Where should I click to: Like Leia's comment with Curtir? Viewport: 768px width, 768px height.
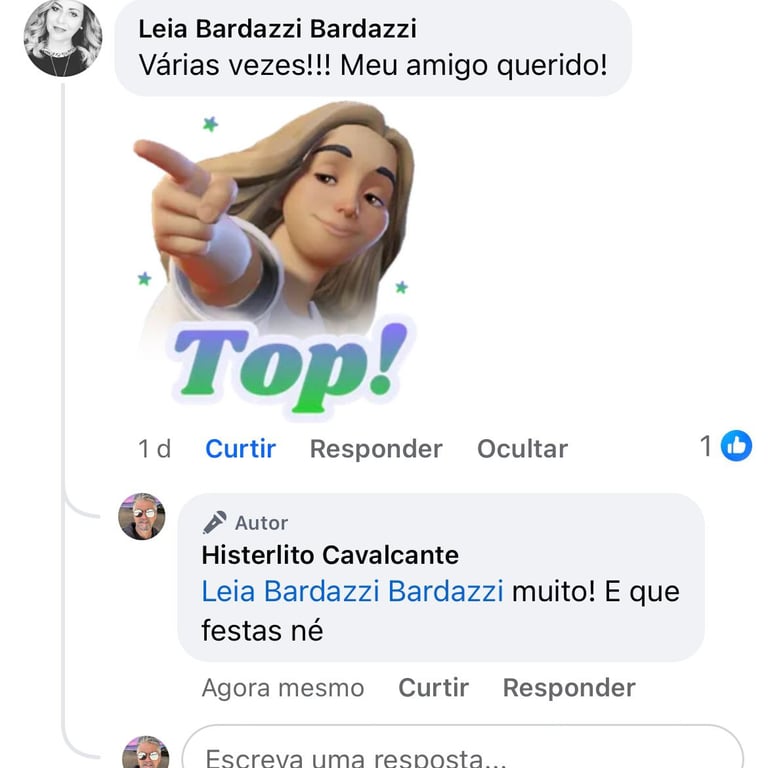240,449
